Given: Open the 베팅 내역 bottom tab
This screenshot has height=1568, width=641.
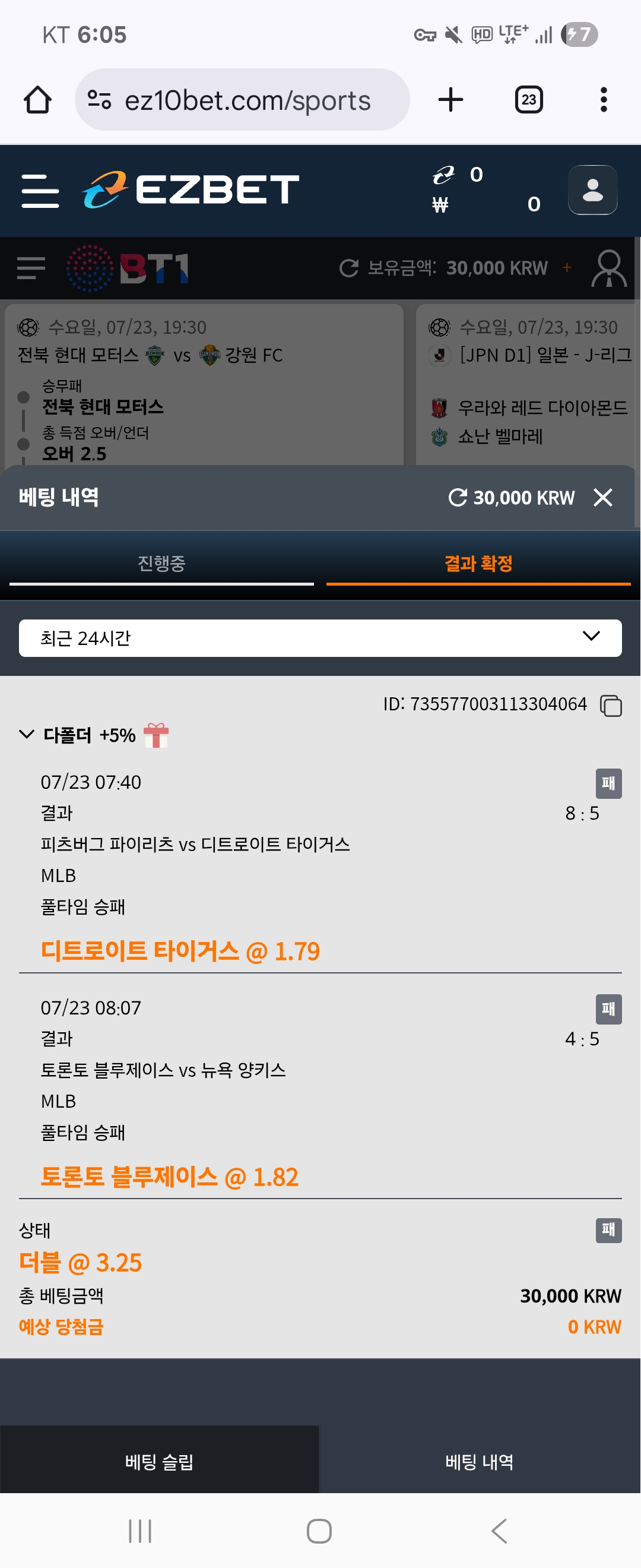Looking at the screenshot, I should [x=479, y=1461].
